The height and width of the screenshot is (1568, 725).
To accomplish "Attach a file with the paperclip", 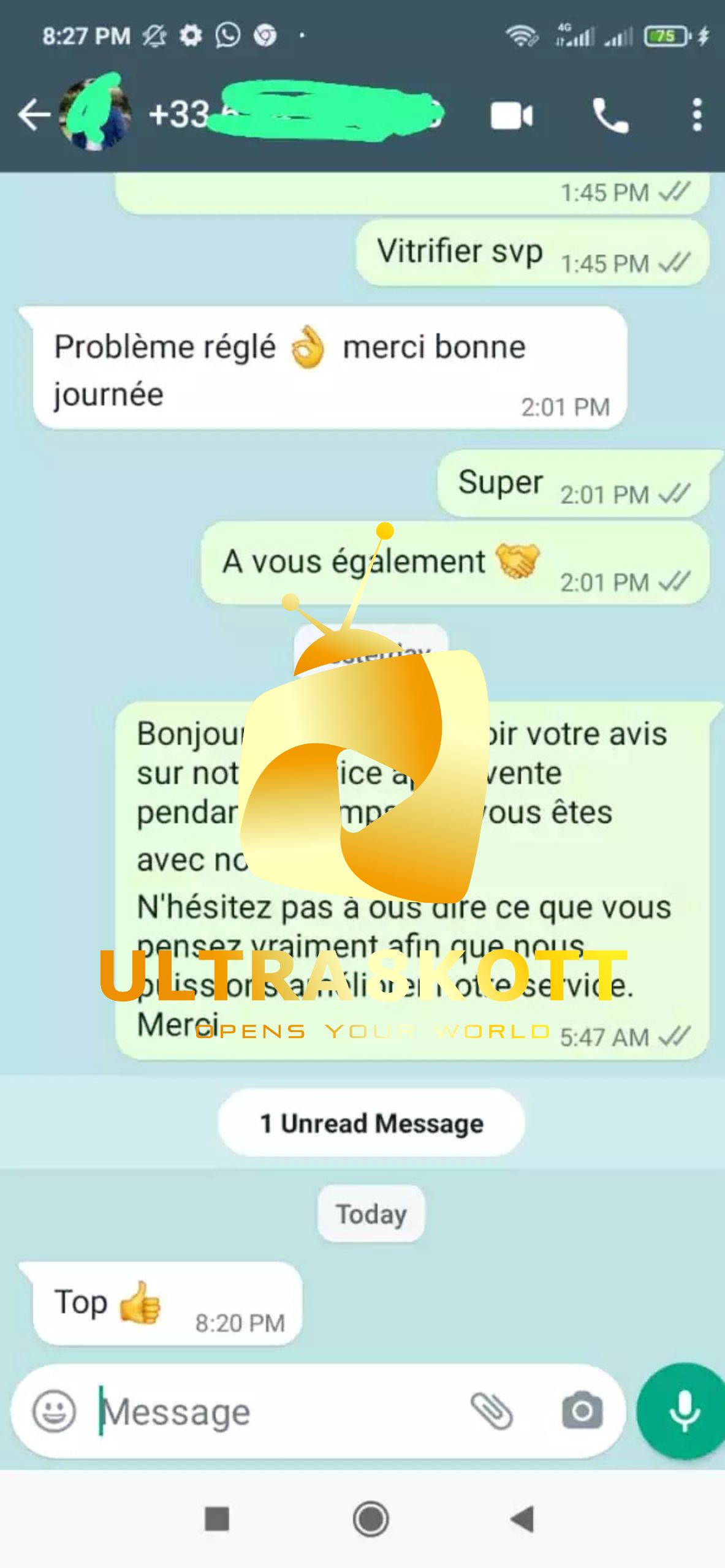I will click(x=492, y=1411).
